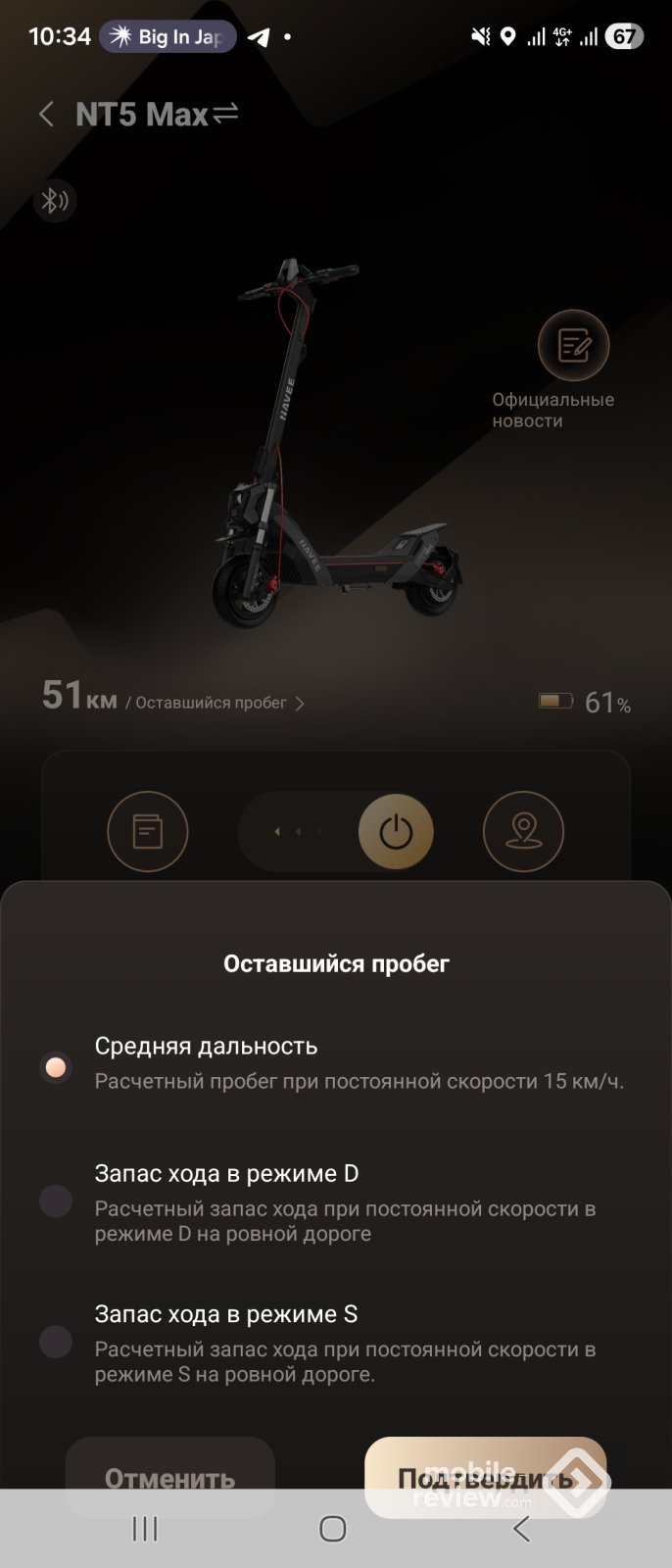Image resolution: width=672 pixels, height=1568 pixels.
Task: Go back using the header arrow
Action: click(x=46, y=115)
